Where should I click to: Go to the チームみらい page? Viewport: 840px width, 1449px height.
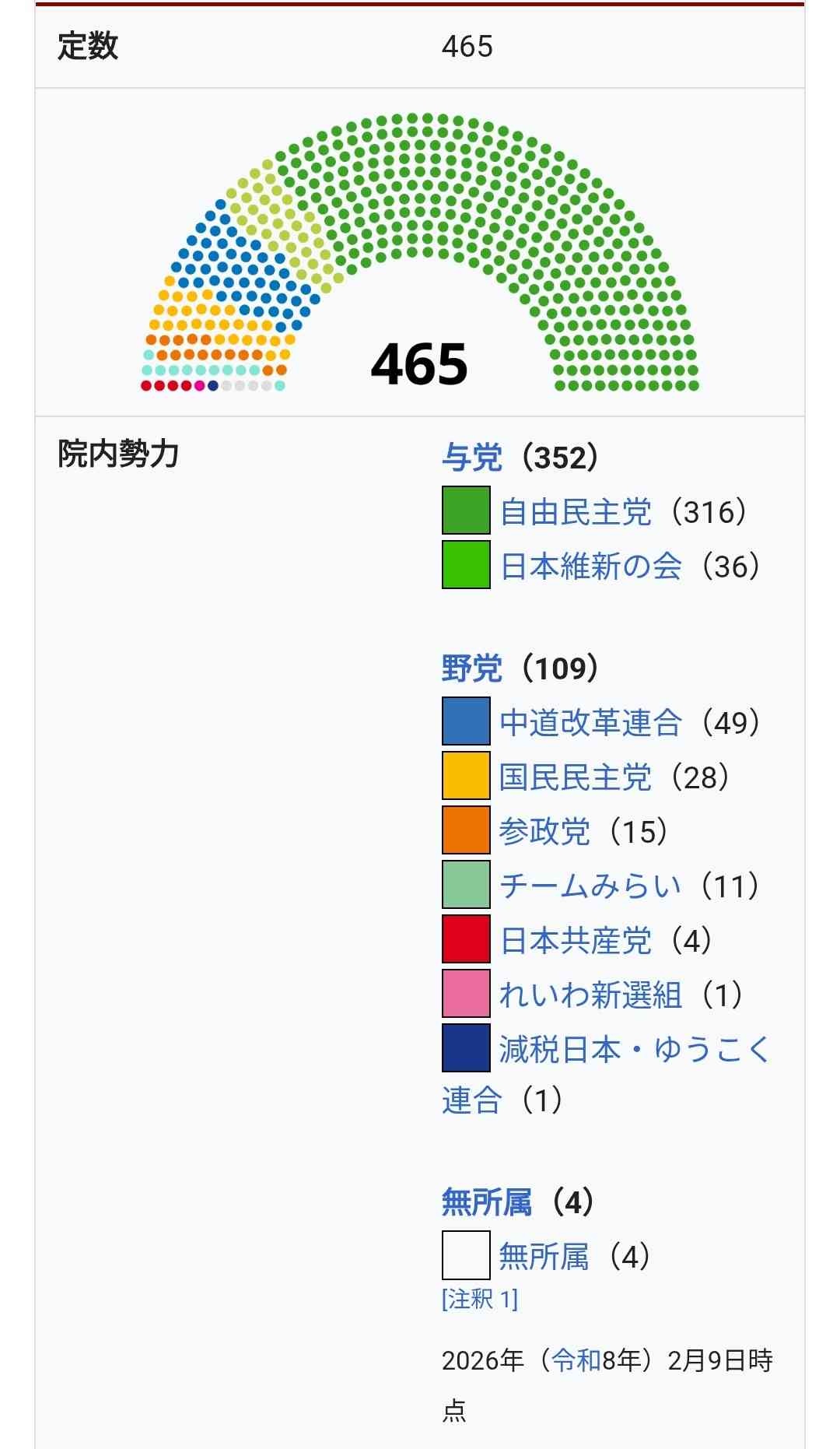point(590,886)
